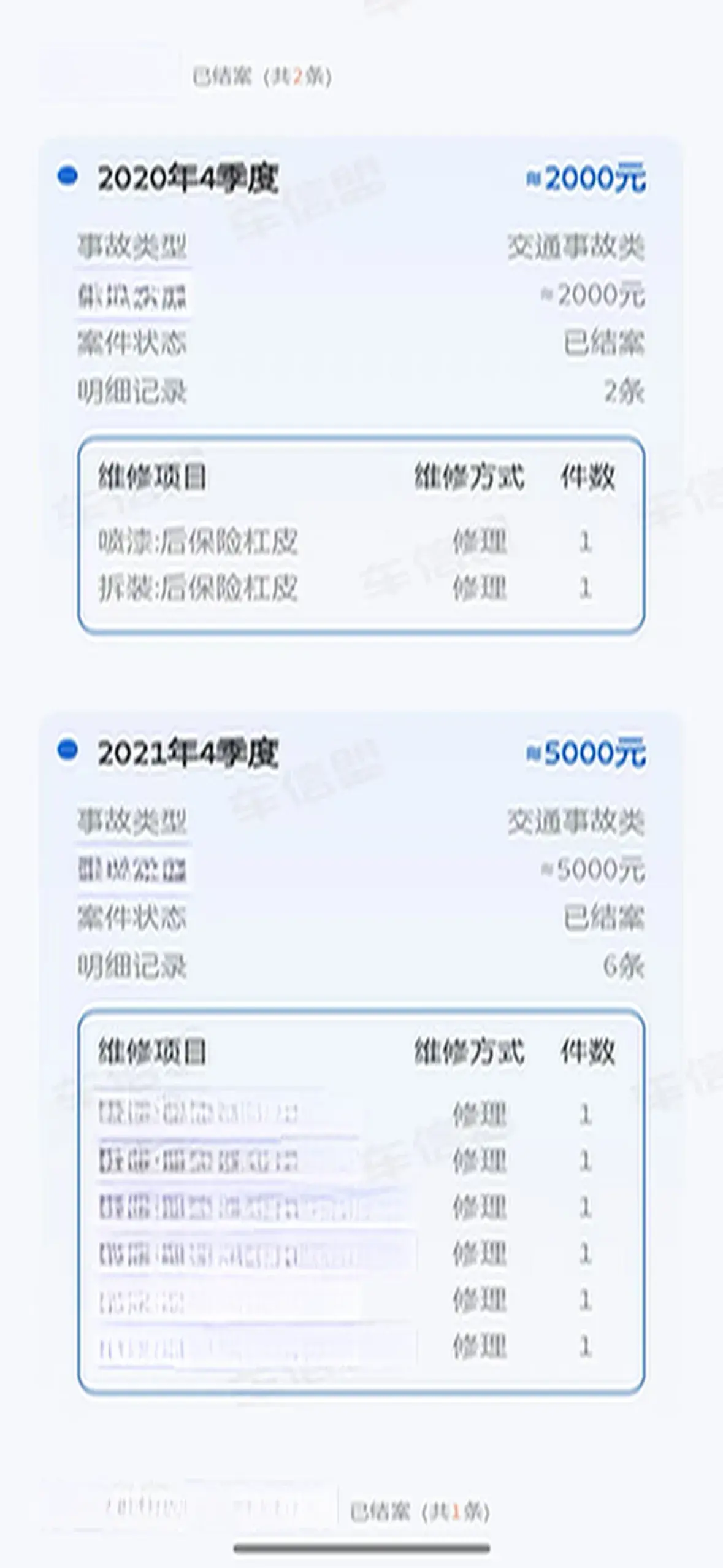Select the 已结案 (共1条) tab
723x1568 pixels.
419,1510
